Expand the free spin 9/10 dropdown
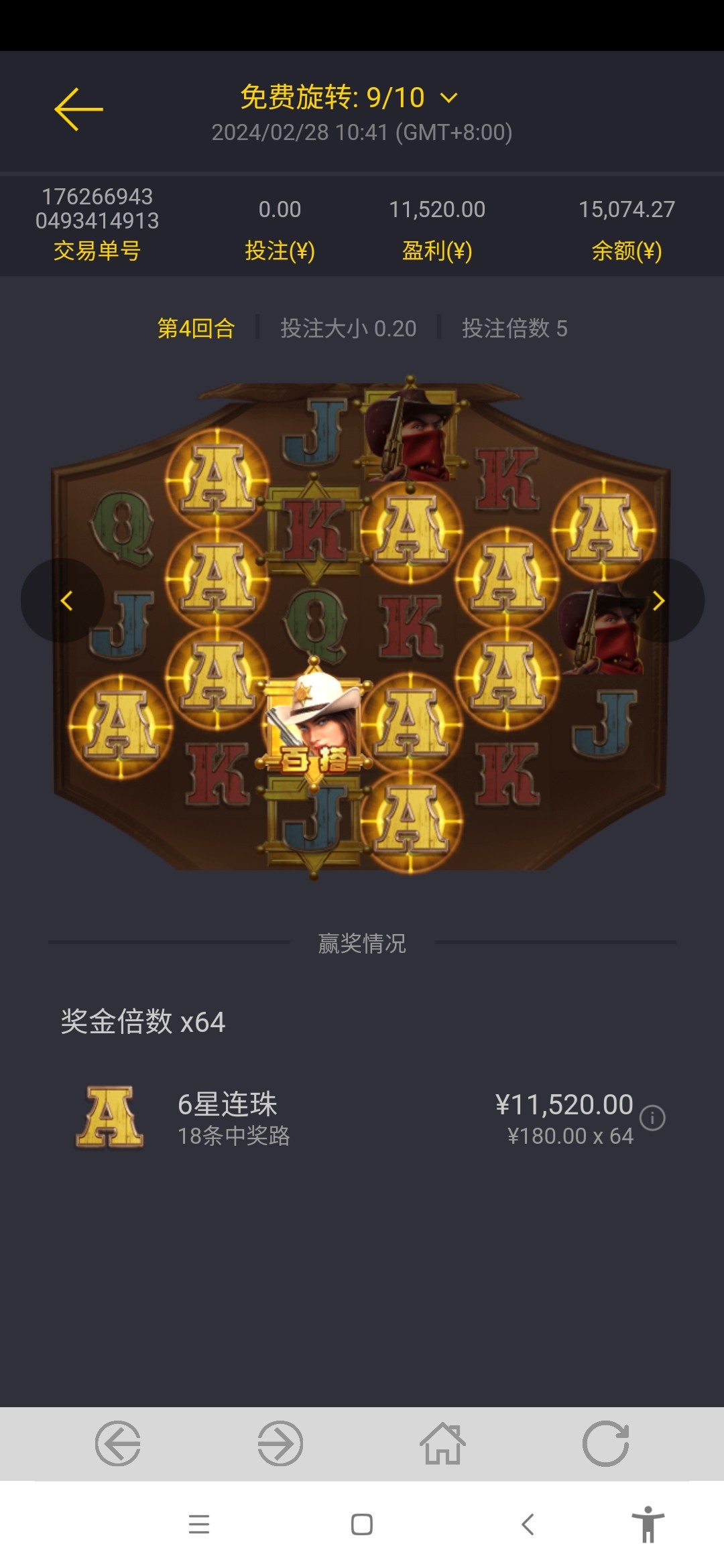The width and height of the screenshot is (724, 1568). pyautogui.click(x=448, y=98)
